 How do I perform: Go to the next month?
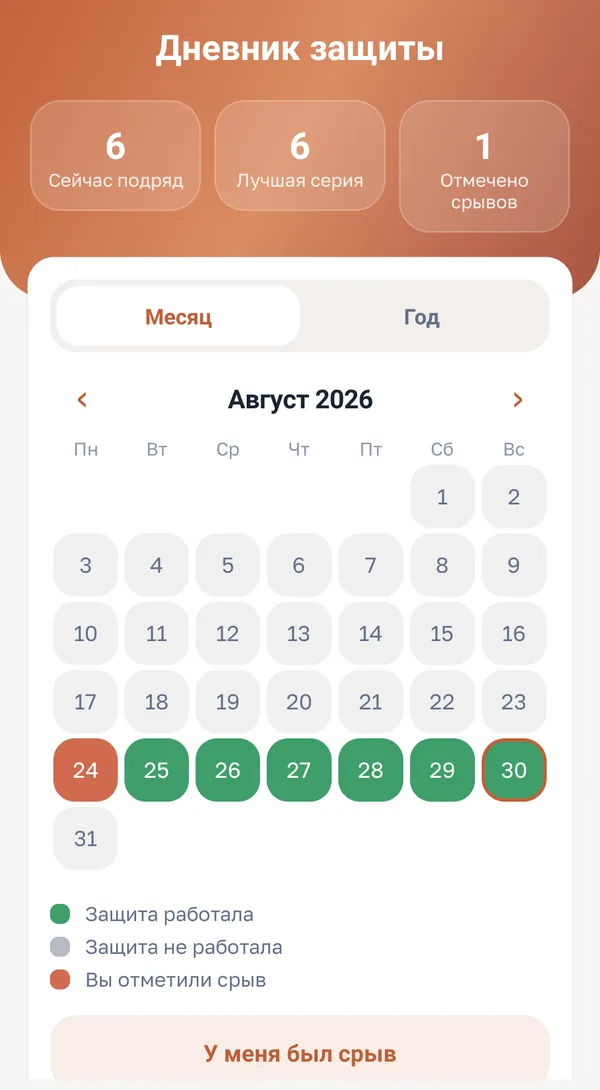click(517, 400)
